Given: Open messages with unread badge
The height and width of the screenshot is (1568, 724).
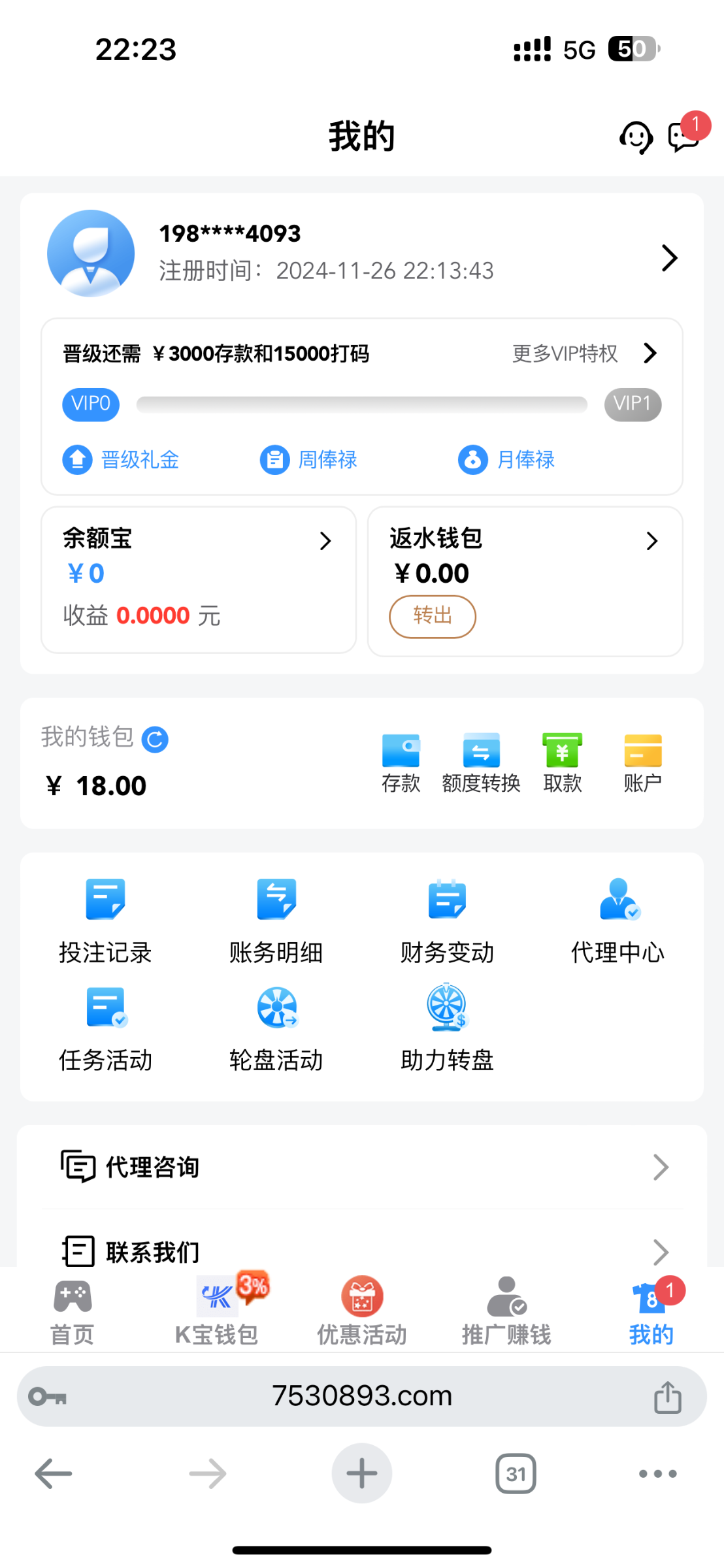Looking at the screenshot, I should [x=683, y=137].
